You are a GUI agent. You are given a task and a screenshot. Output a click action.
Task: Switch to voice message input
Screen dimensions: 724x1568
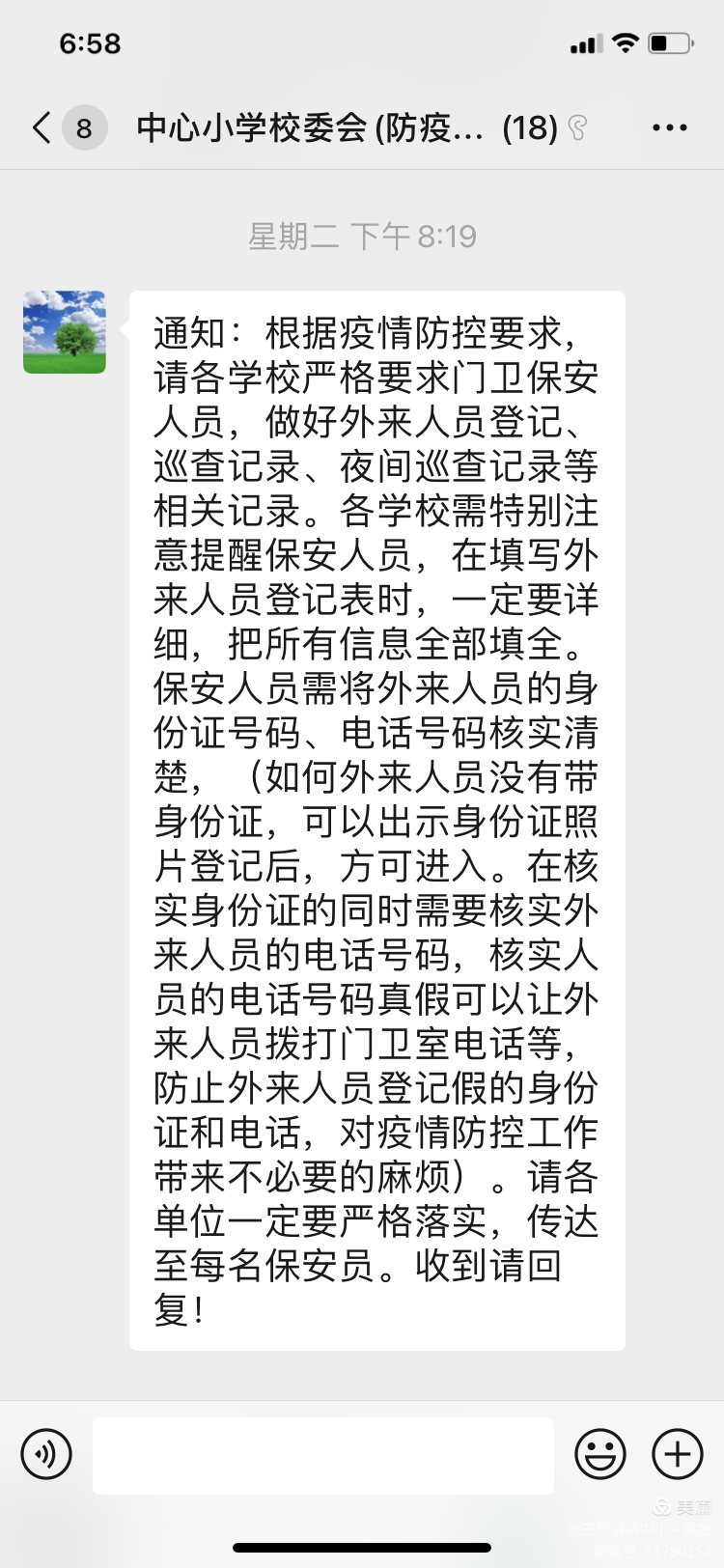coord(46,1454)
